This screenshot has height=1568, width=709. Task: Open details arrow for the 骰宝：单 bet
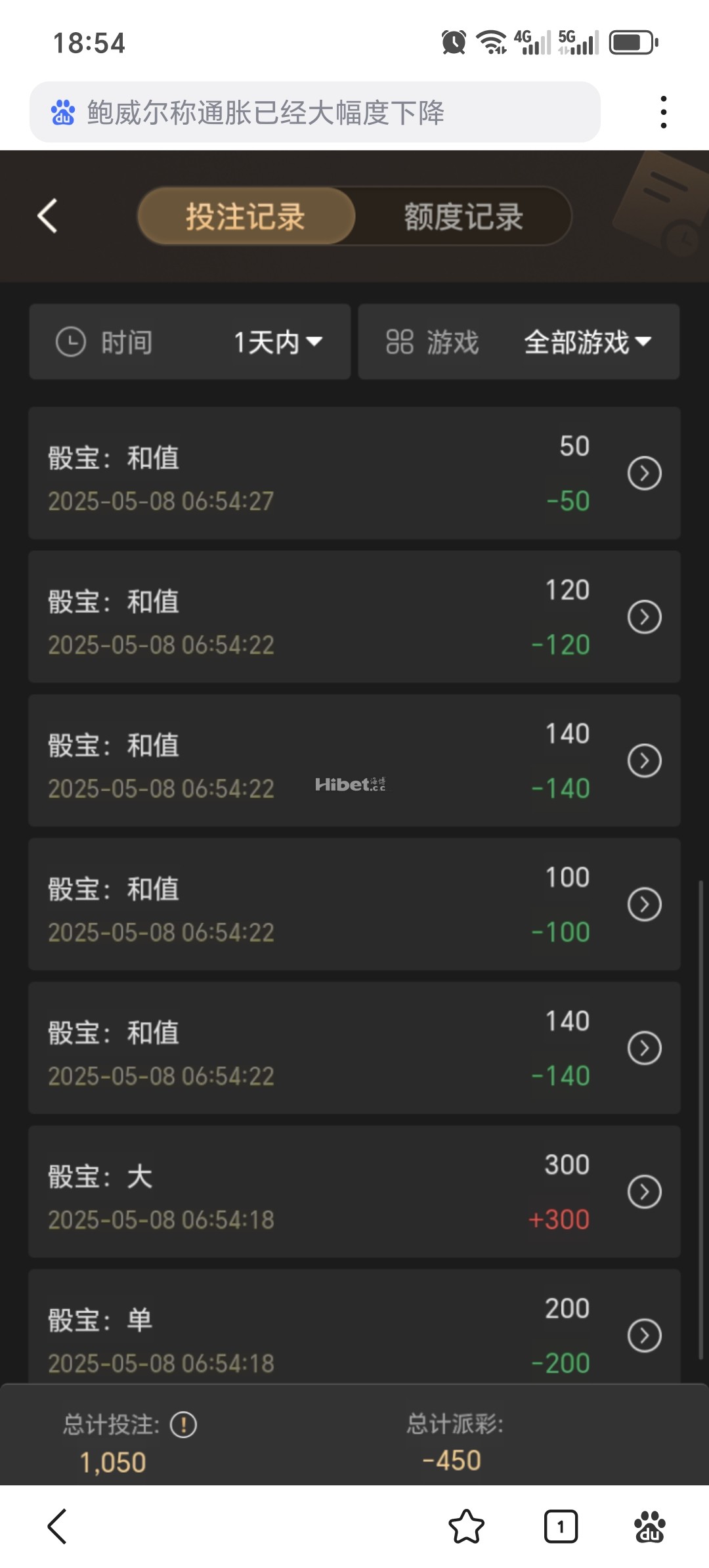(645, 1333)
